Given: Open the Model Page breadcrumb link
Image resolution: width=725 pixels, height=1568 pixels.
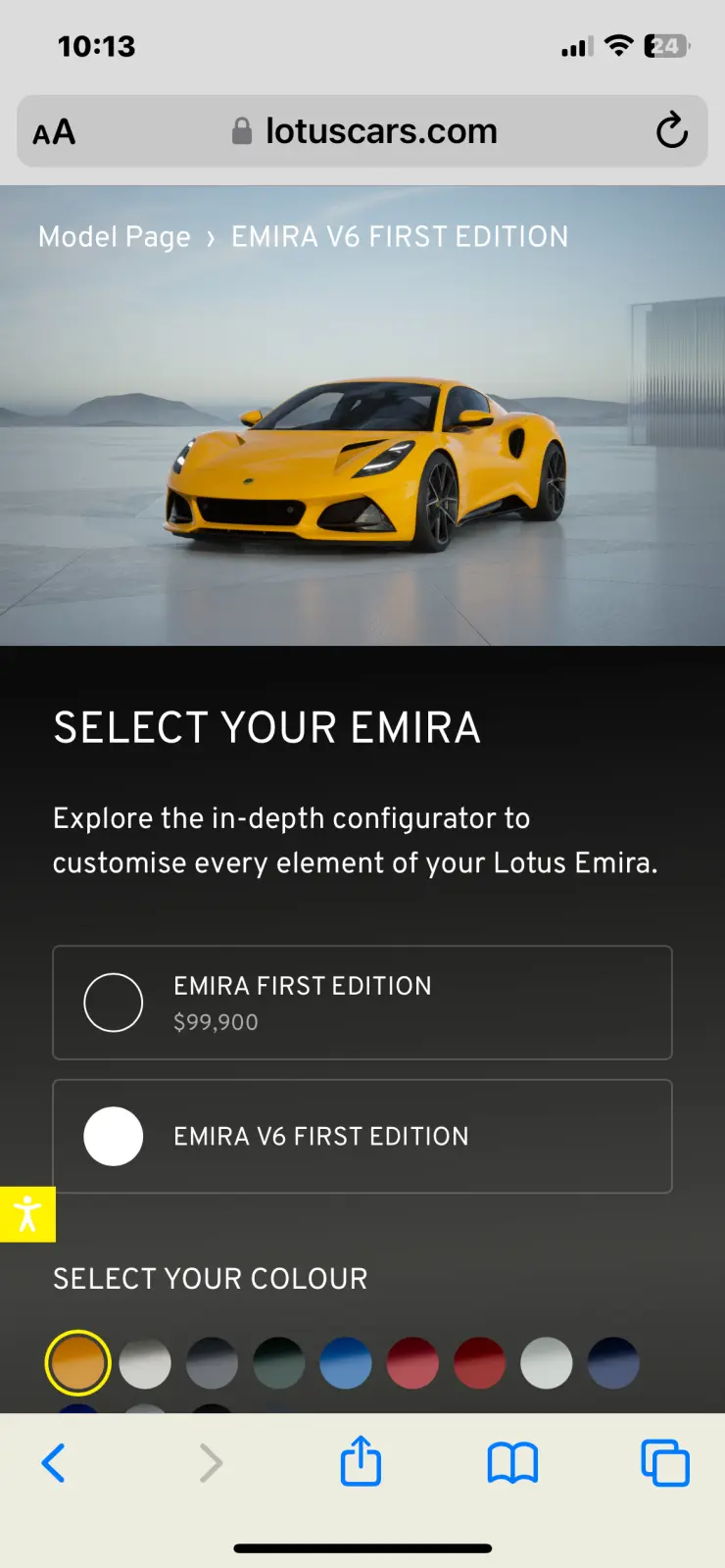Looking at the screenshot, I should [115, 237].
